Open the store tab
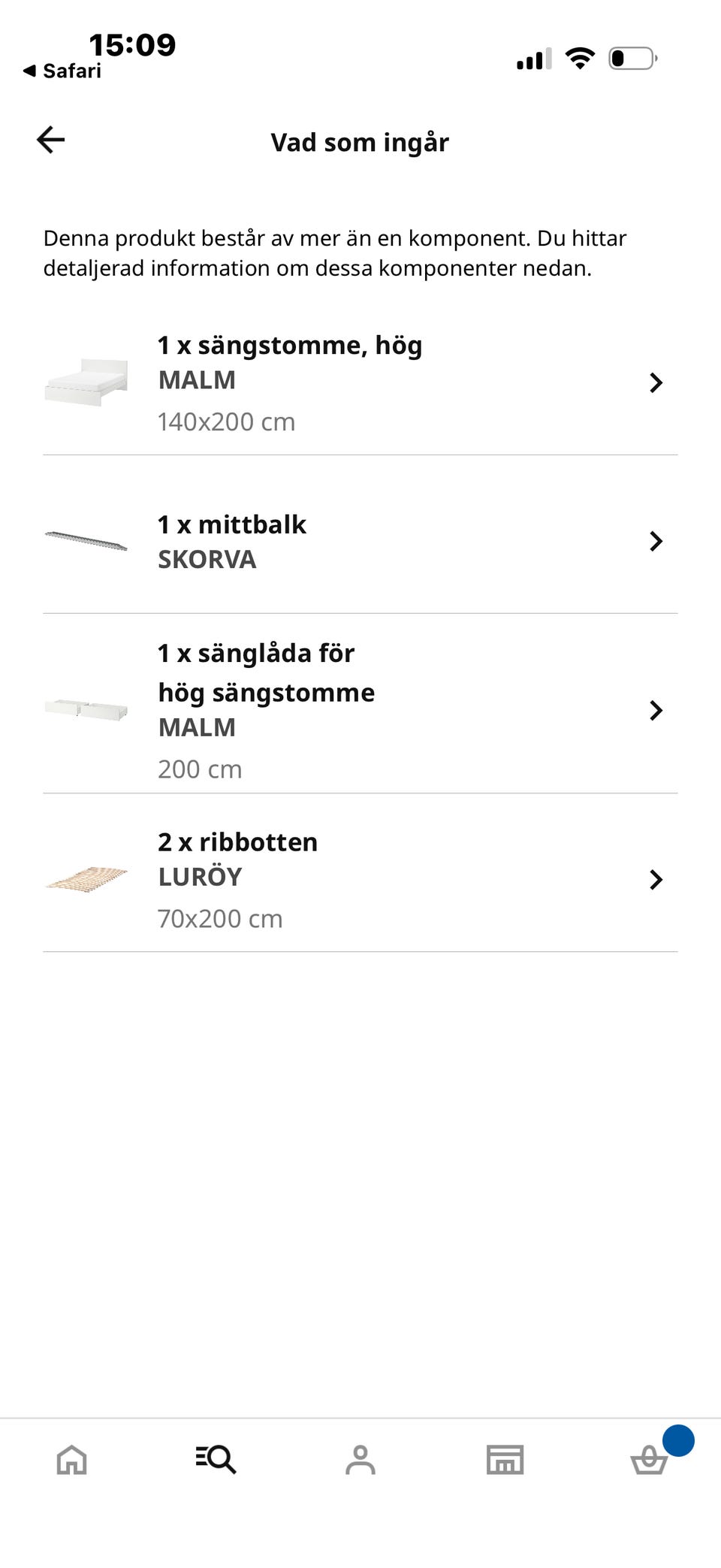This screenshot has height=1568, width=721. (505, 1460)
